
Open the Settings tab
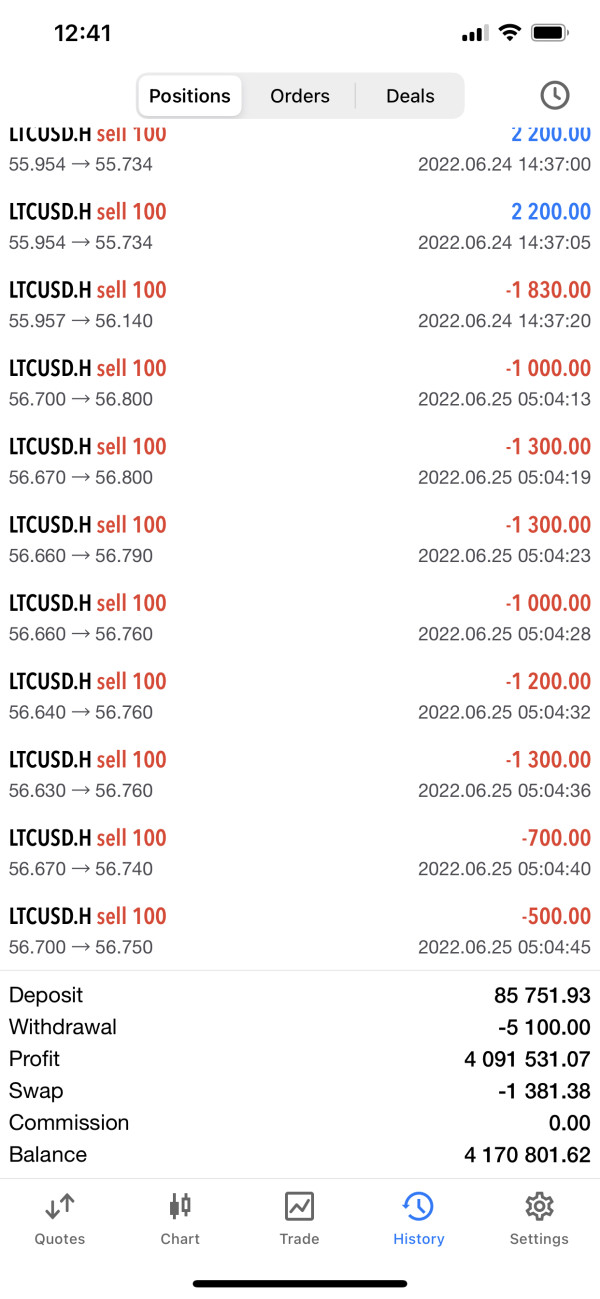[539, 1218]
